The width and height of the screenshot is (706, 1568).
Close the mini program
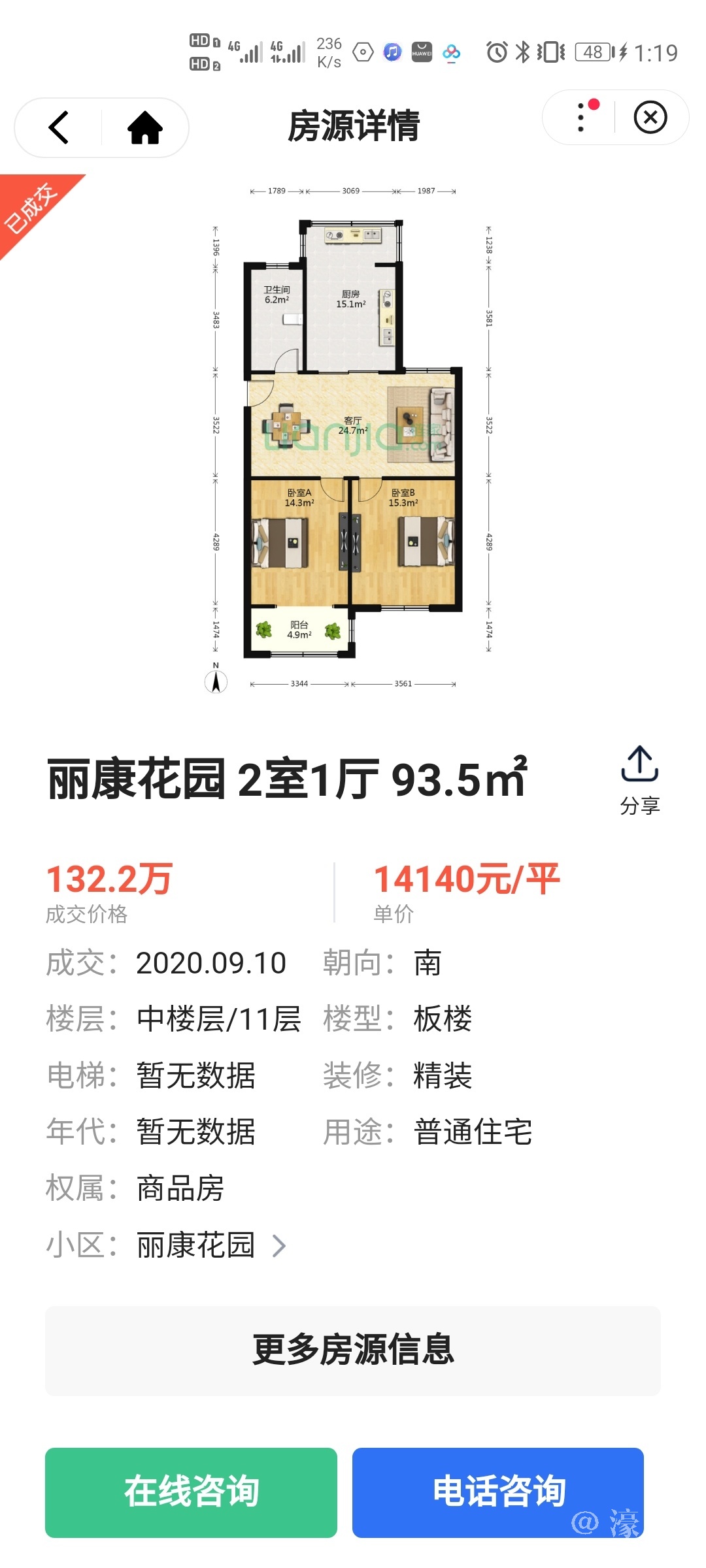coord(650,118)
